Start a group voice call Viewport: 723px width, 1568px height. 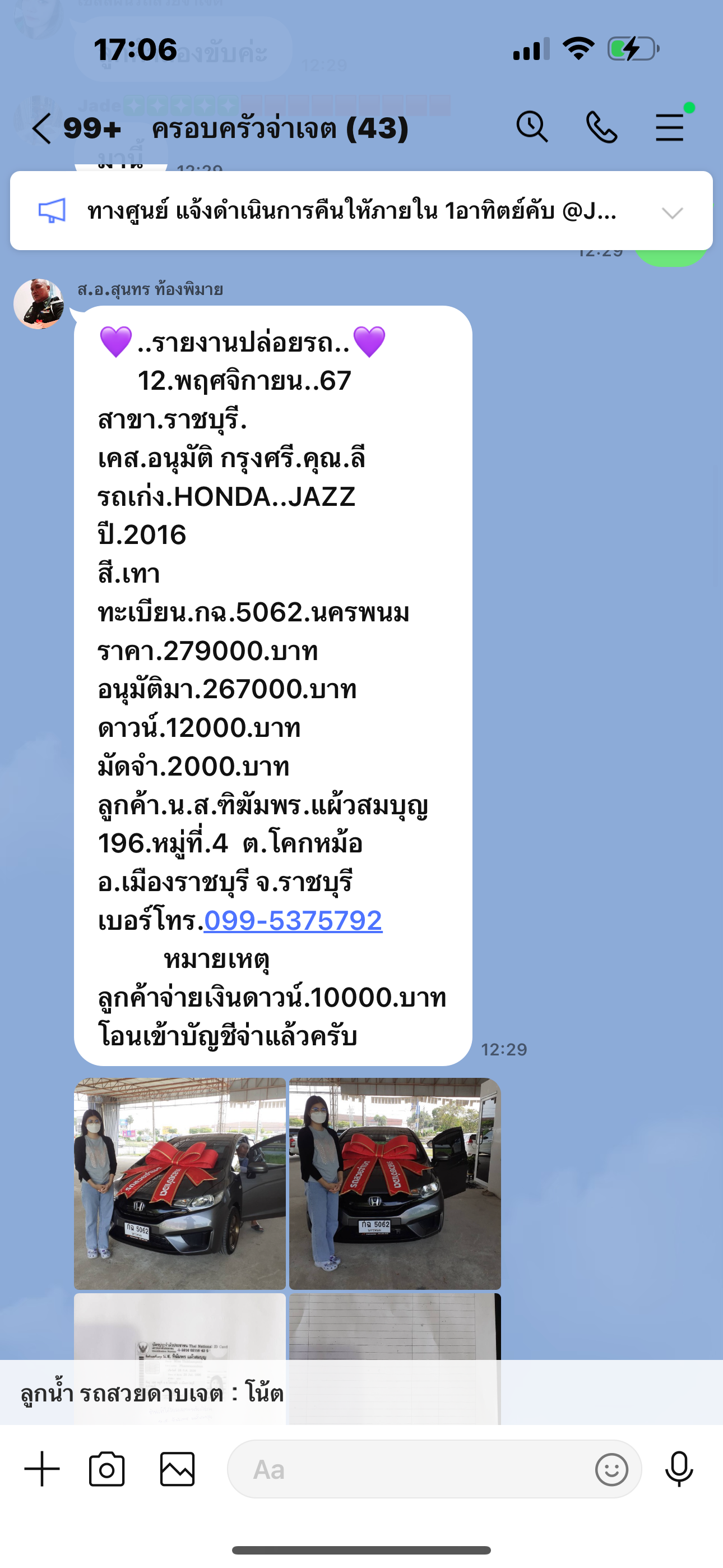click(601, 127)
